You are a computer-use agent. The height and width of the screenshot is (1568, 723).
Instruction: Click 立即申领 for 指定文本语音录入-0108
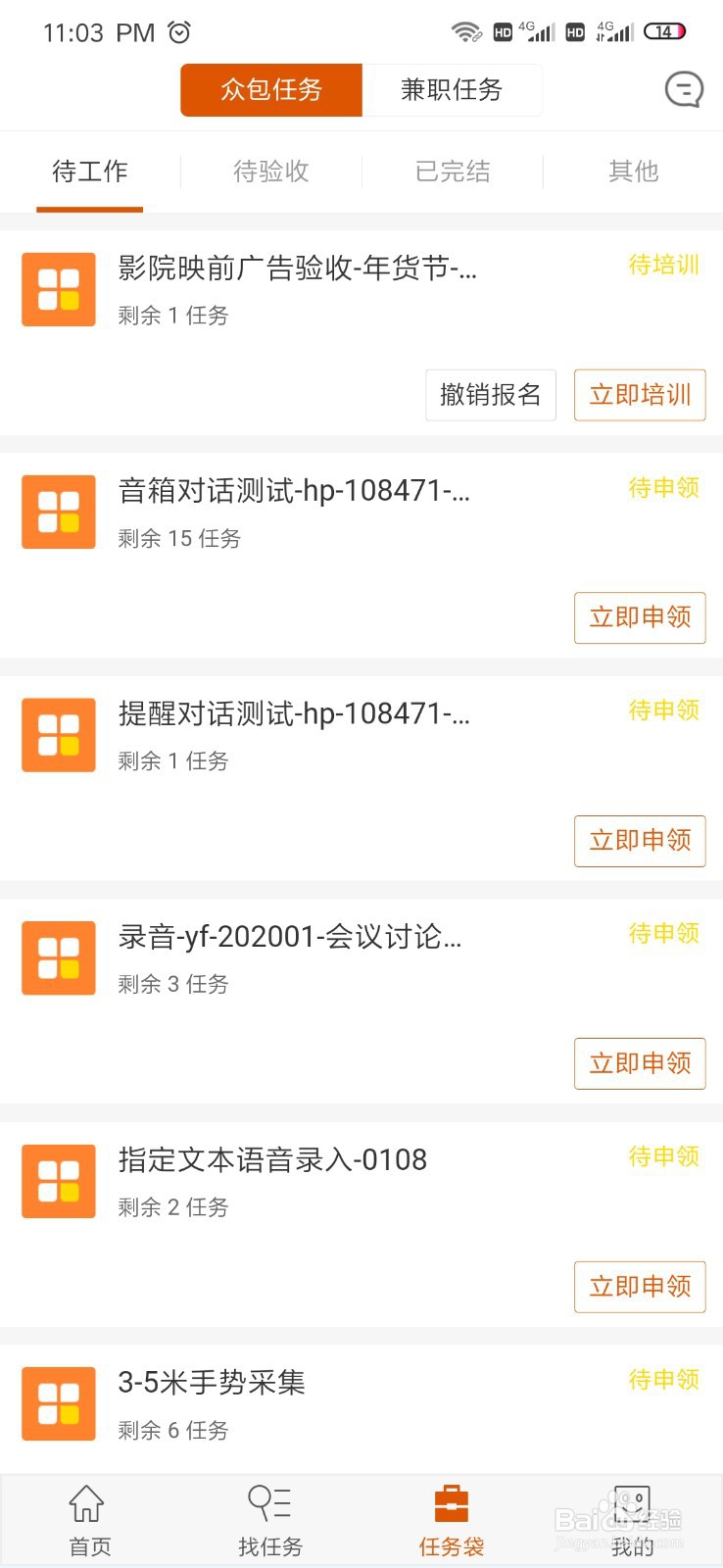tap(639, 1287)
